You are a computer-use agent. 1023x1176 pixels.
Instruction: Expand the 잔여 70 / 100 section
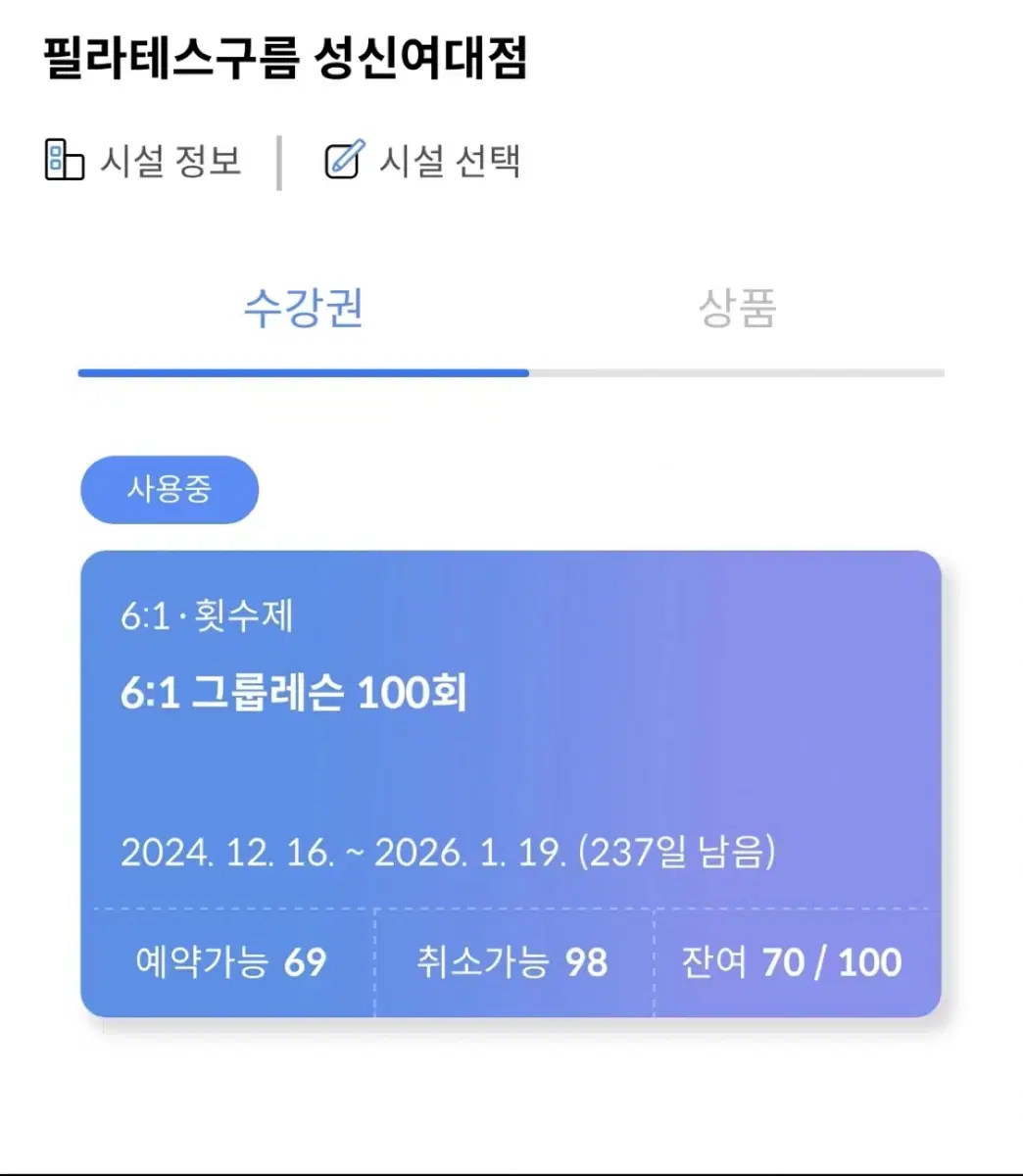coord(791,961)
